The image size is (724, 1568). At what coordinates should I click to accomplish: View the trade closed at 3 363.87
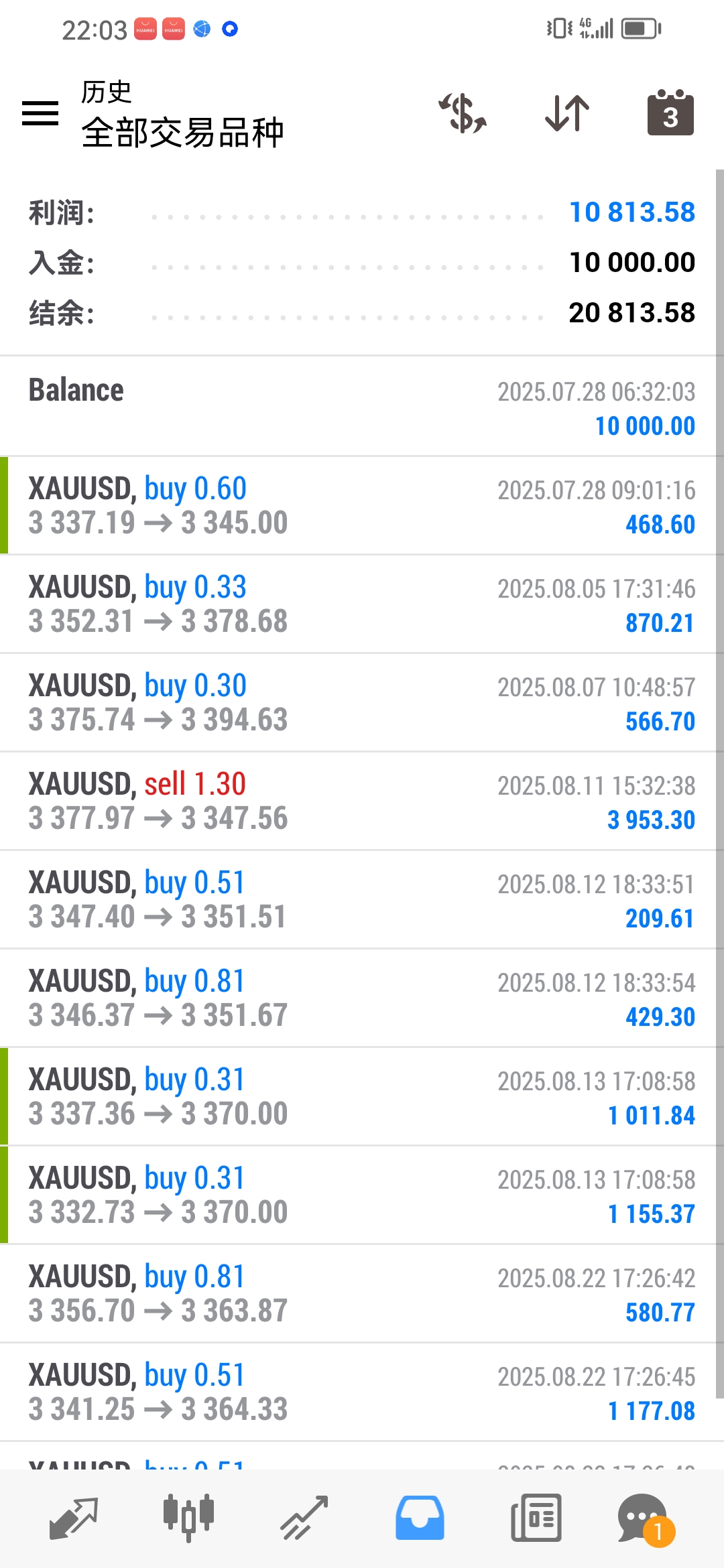tap(362, 1293)
